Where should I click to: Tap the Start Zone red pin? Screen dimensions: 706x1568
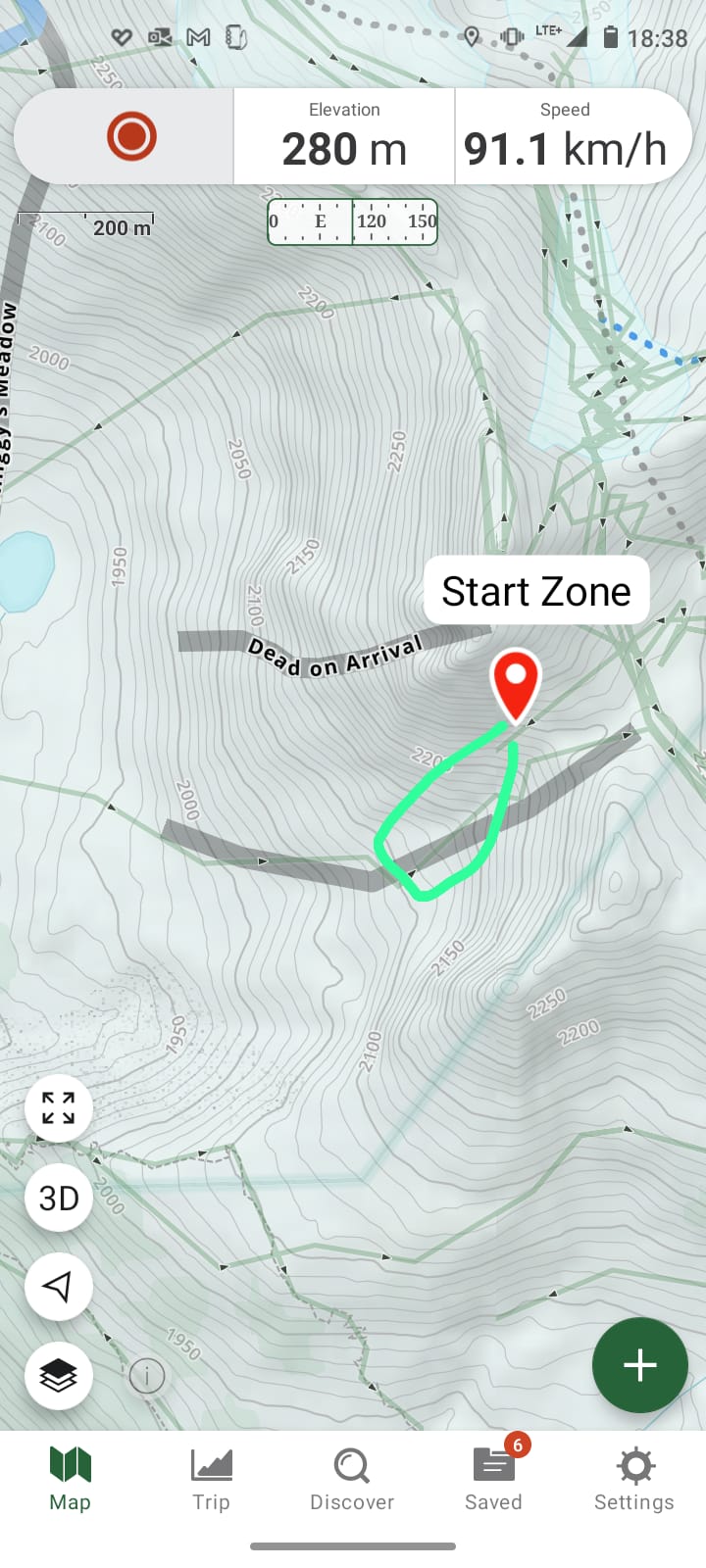tap(515, 683)
